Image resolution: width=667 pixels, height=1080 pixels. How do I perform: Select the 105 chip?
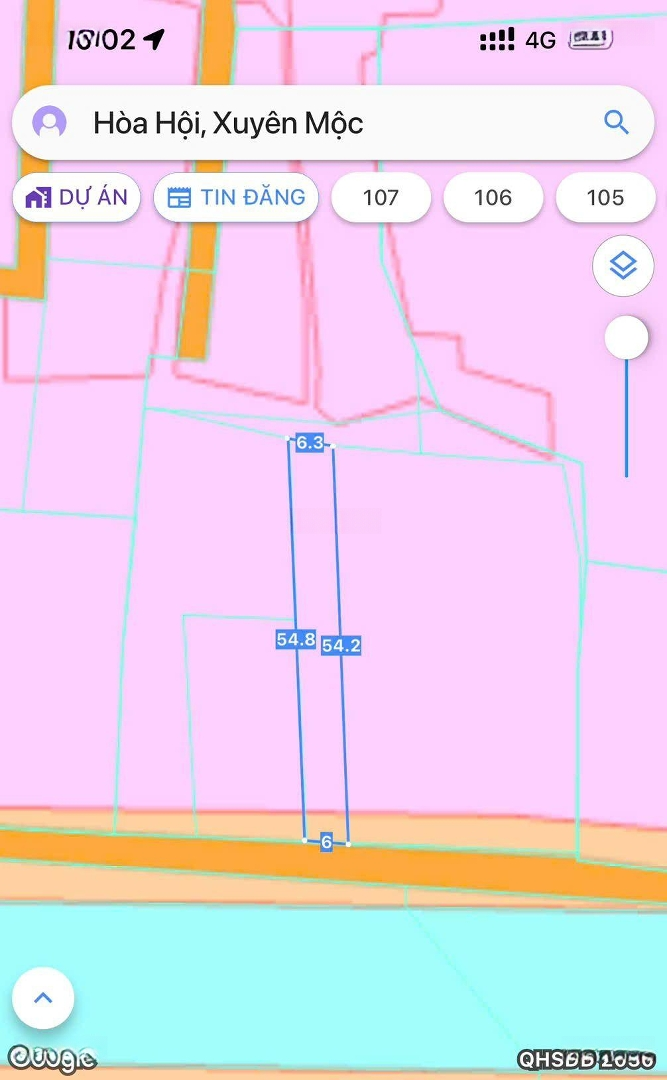[605, 198]
